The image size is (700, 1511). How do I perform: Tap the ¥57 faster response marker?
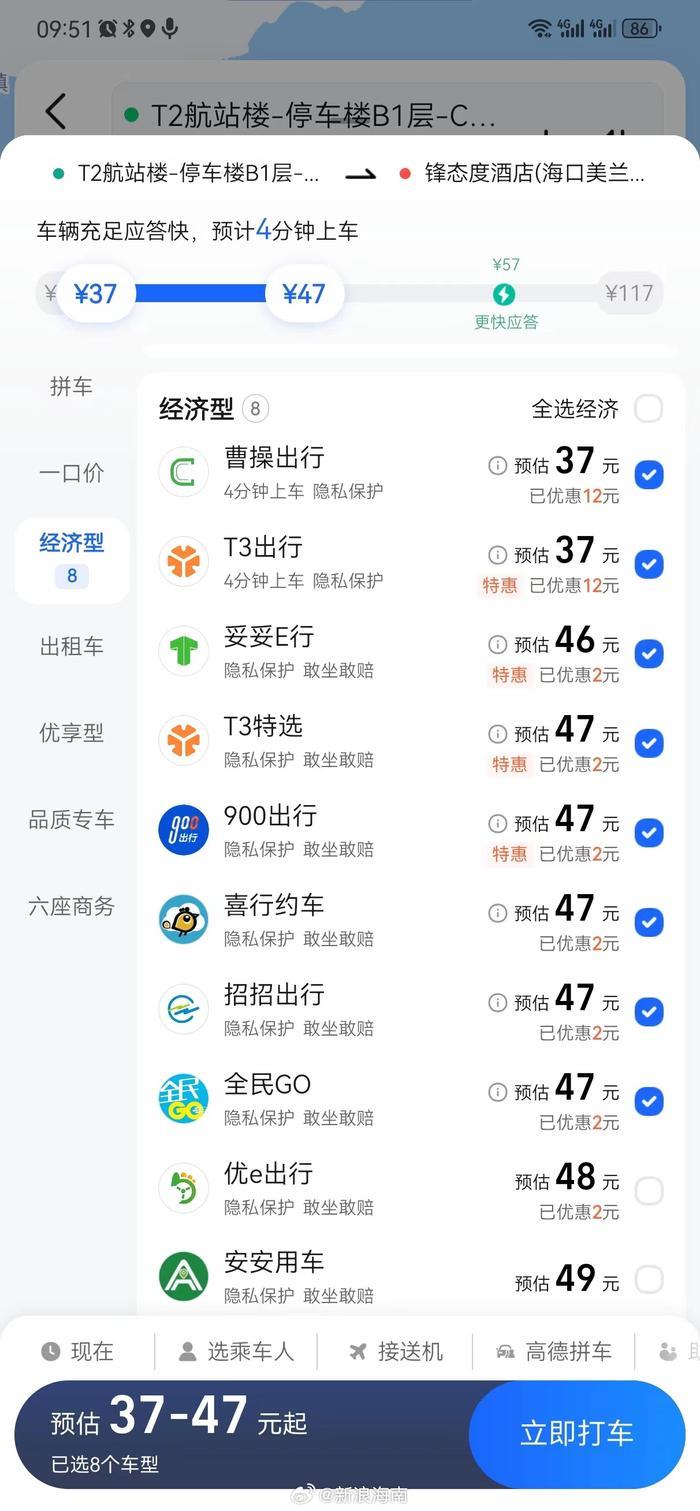[505, 294]
